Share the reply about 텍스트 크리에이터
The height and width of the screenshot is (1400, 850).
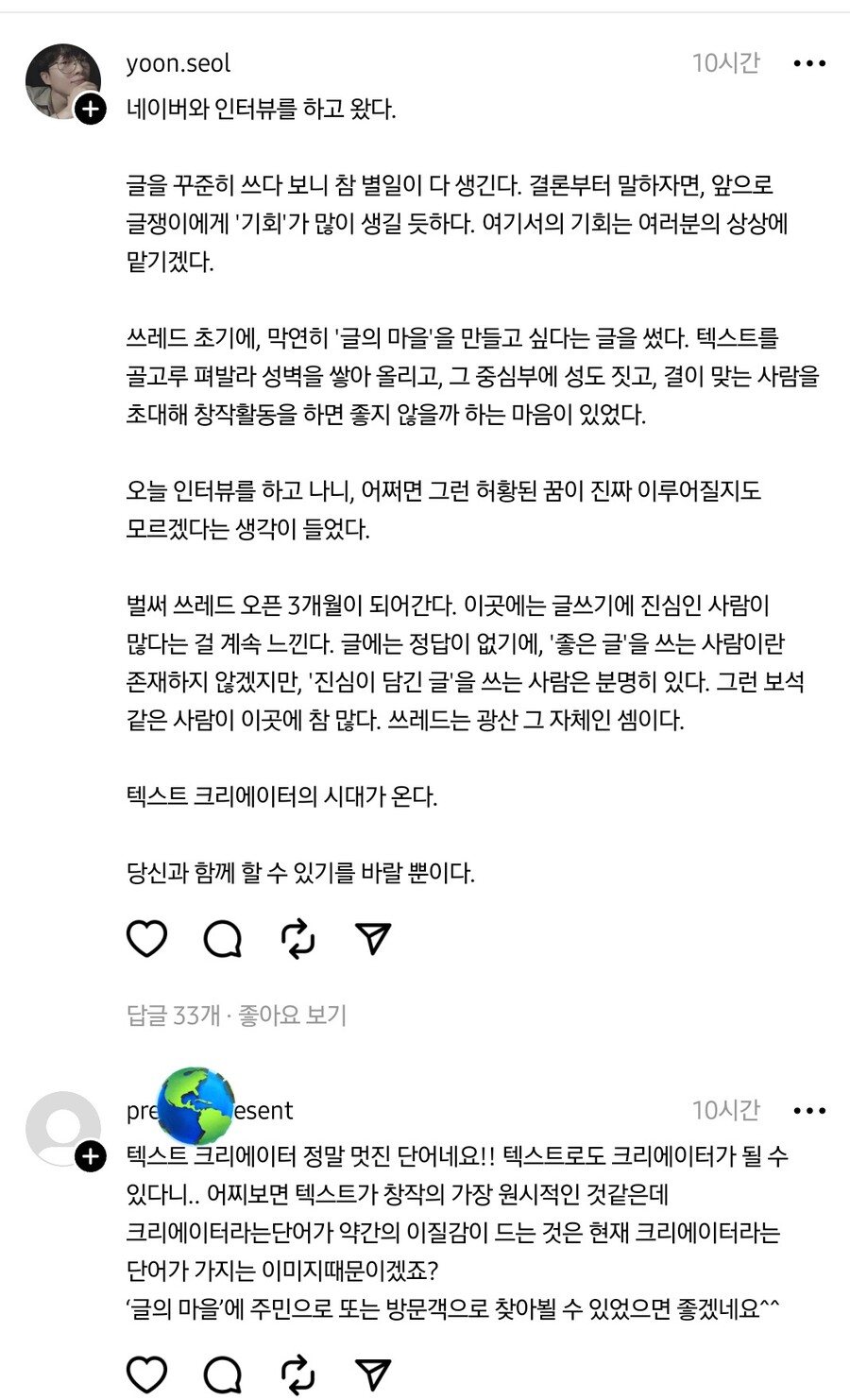click(373, 1374)
